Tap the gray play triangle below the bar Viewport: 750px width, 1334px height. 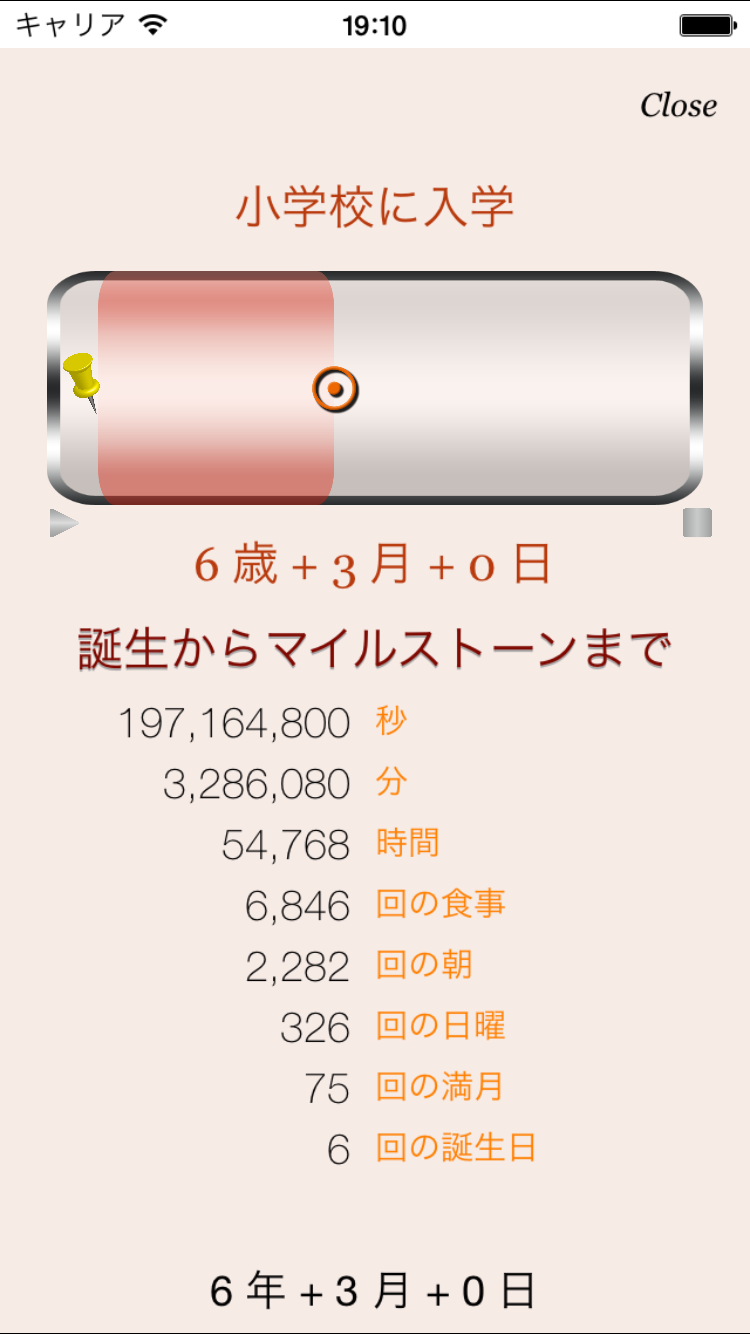click(x=64, y=523)
